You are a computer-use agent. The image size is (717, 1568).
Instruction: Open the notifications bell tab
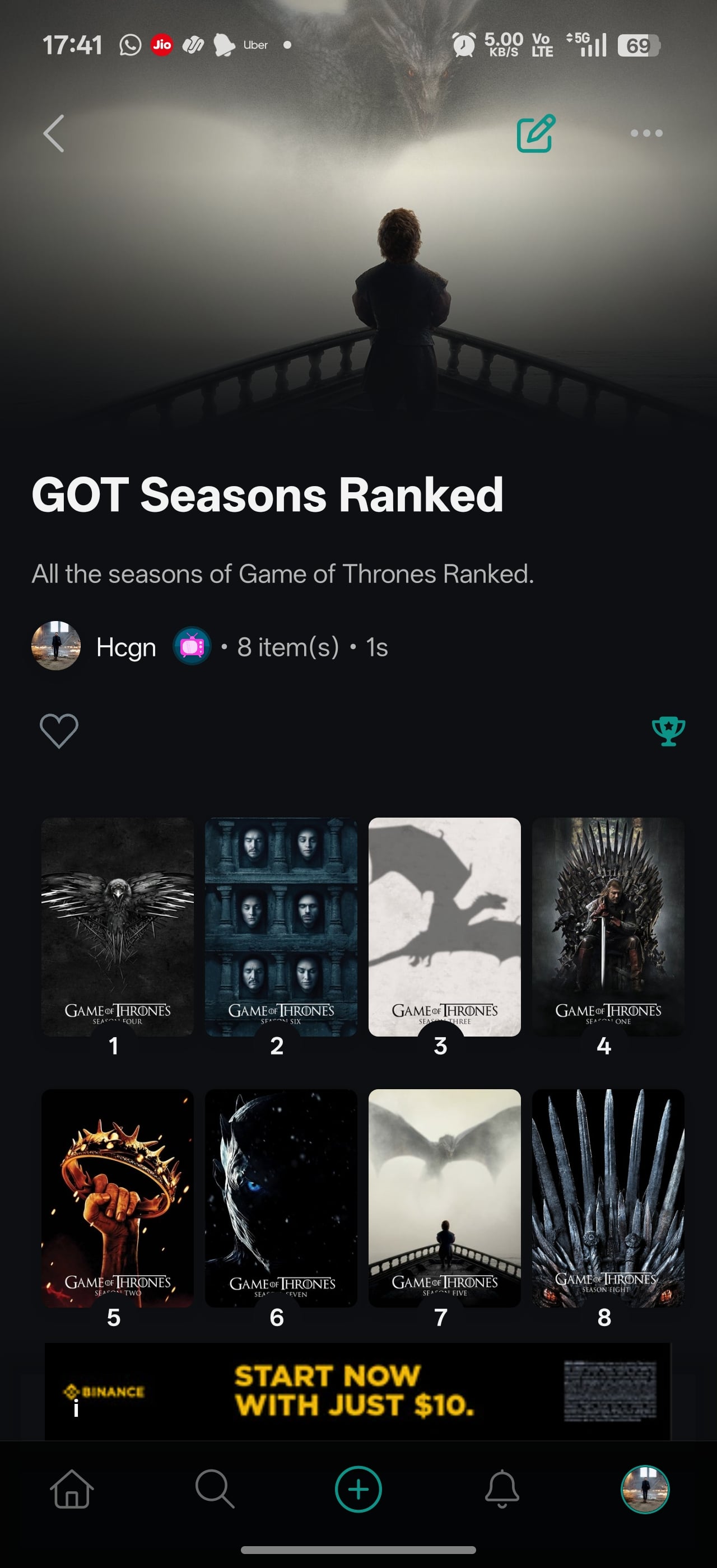tap(502, 1490)
